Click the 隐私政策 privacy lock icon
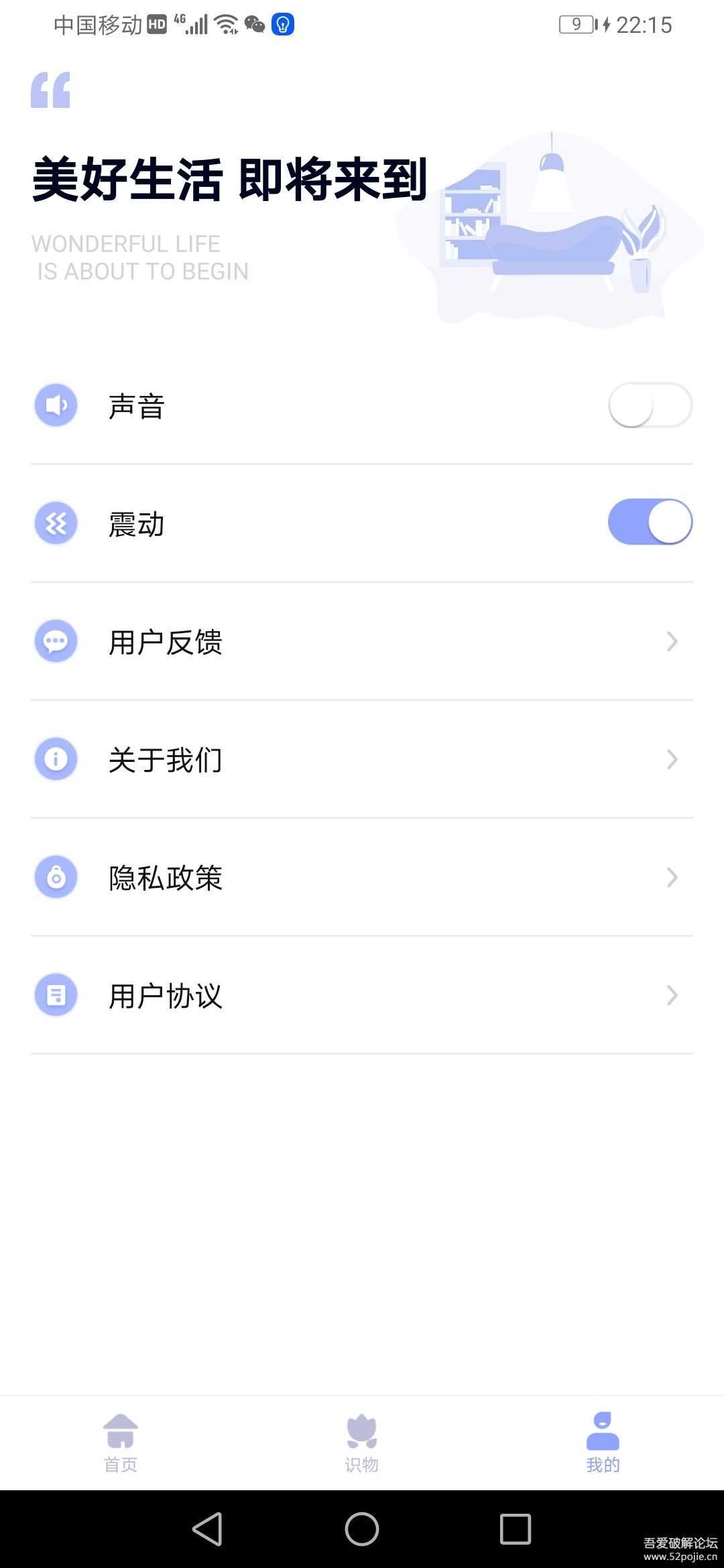This screenshot has height=1568, width=724. pyautogui.click(x=56, y=876)
